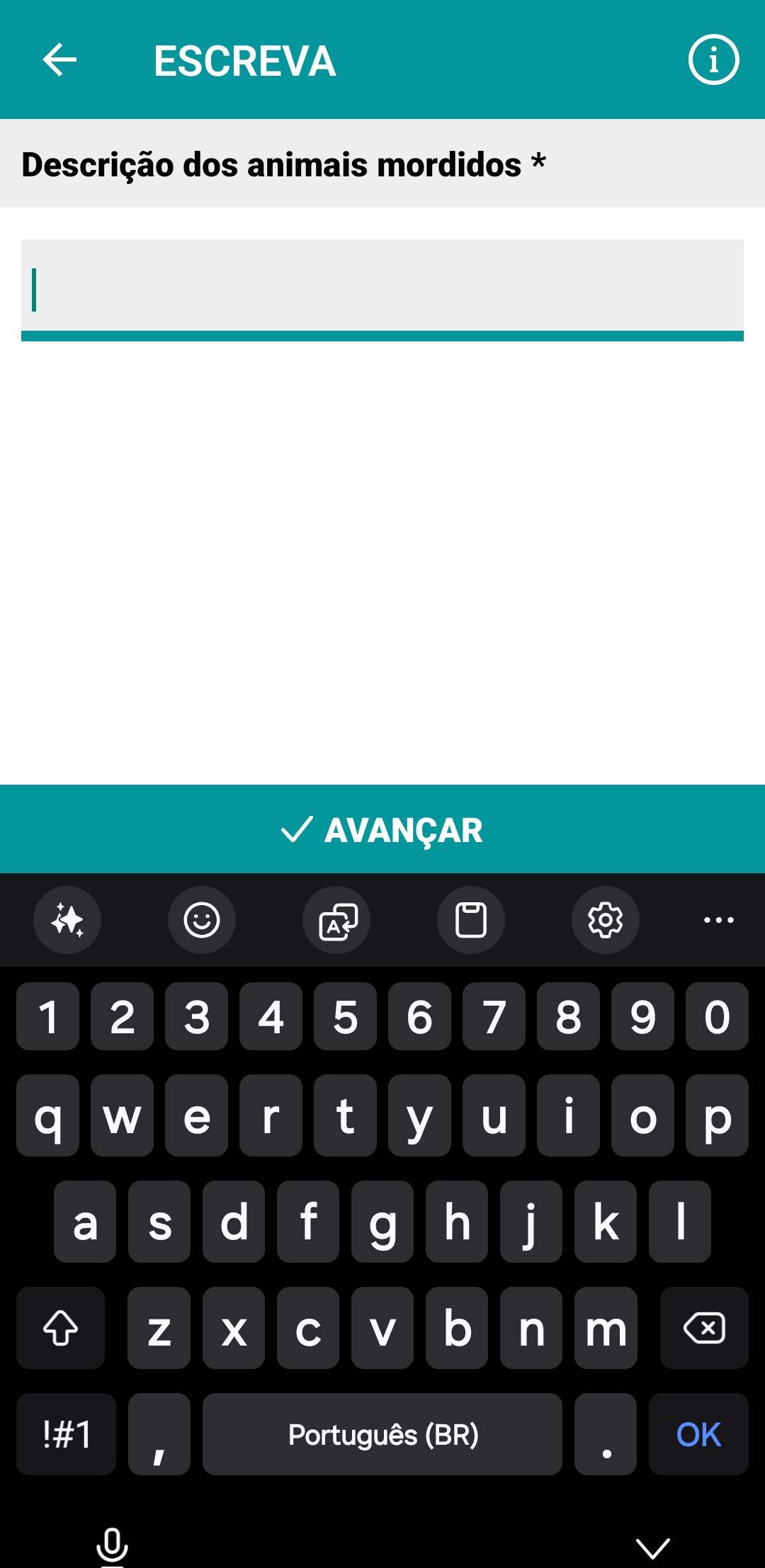765x1568 pixels.
Task: Open the keyboard clipboard
Action: (x=471, y=920)
